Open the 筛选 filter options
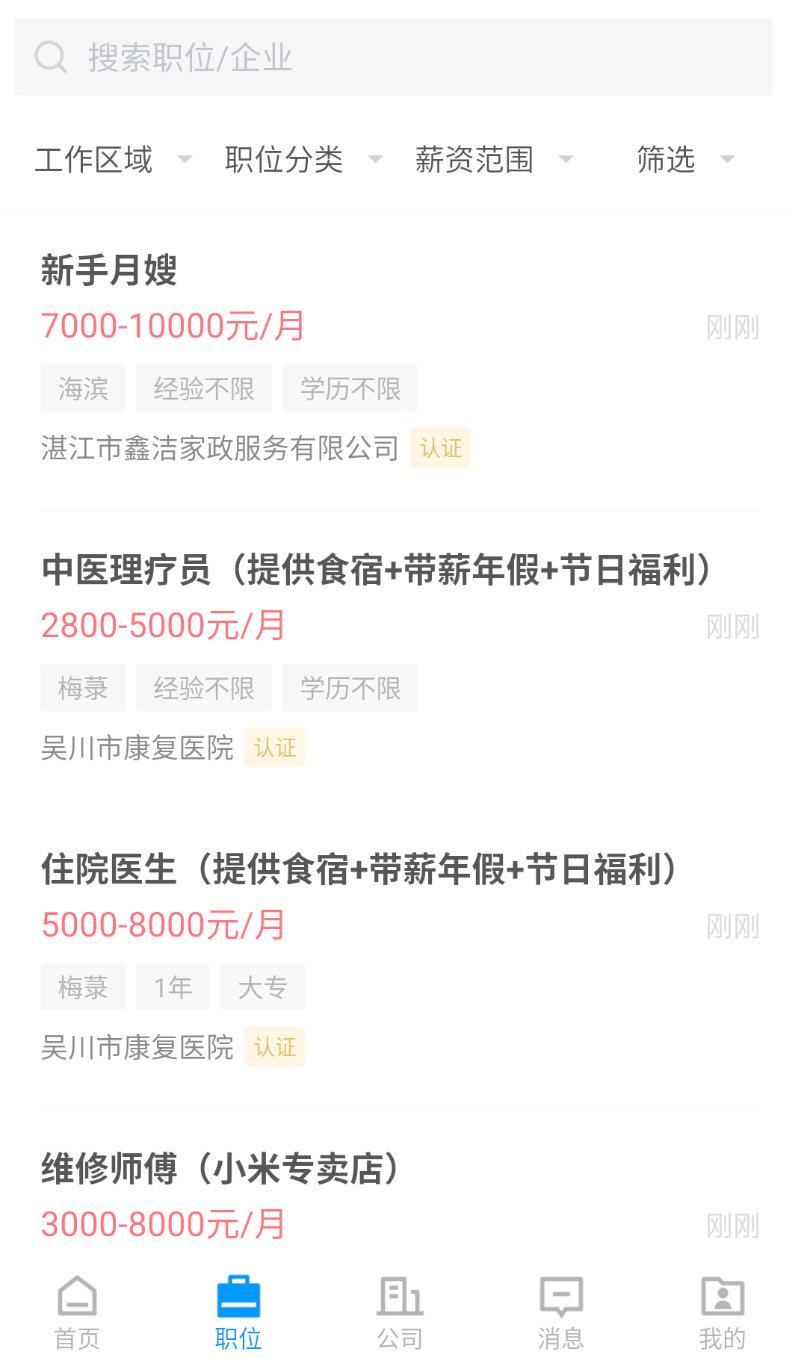795x1358 pixels. [x=685, y=159]
